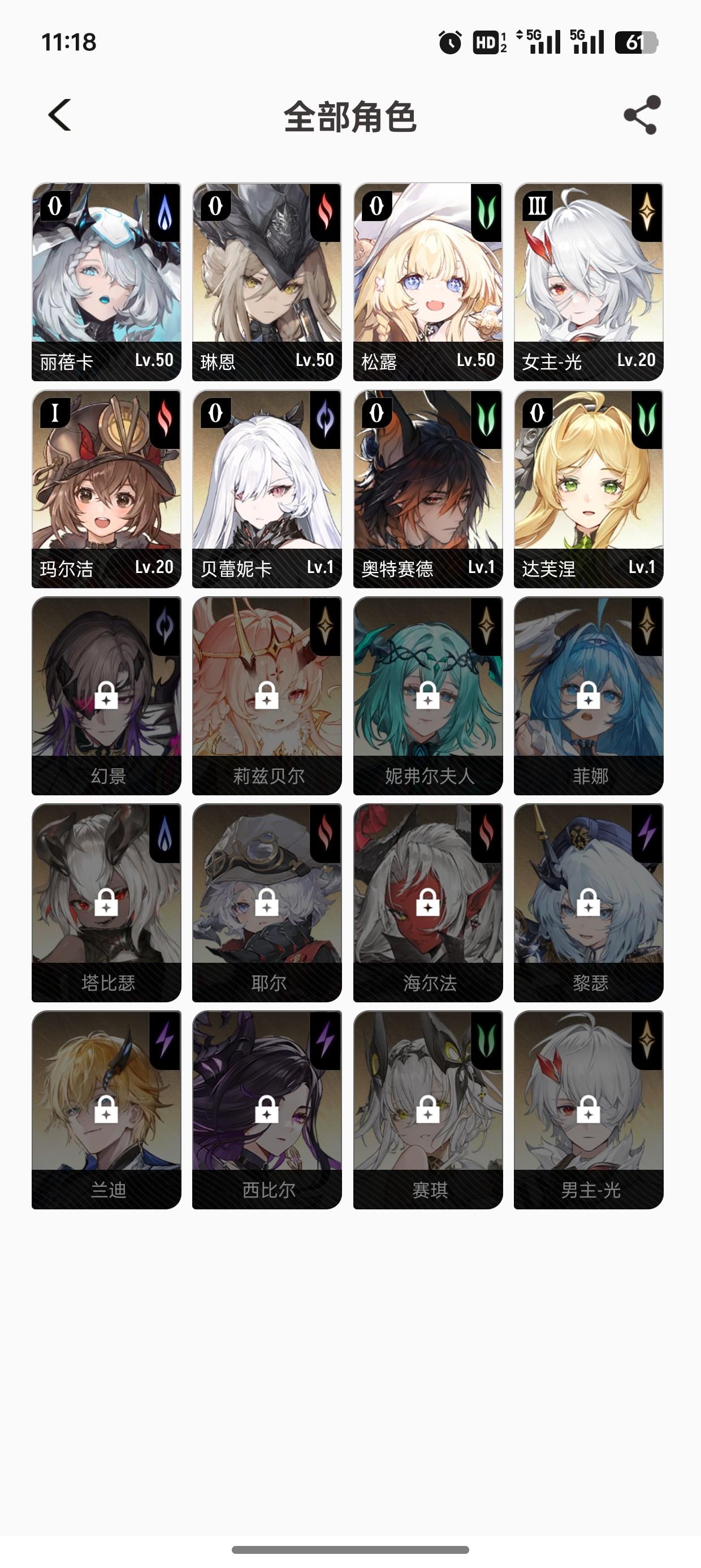Open the locked 耶尔 character card

(x=266, y=903)
